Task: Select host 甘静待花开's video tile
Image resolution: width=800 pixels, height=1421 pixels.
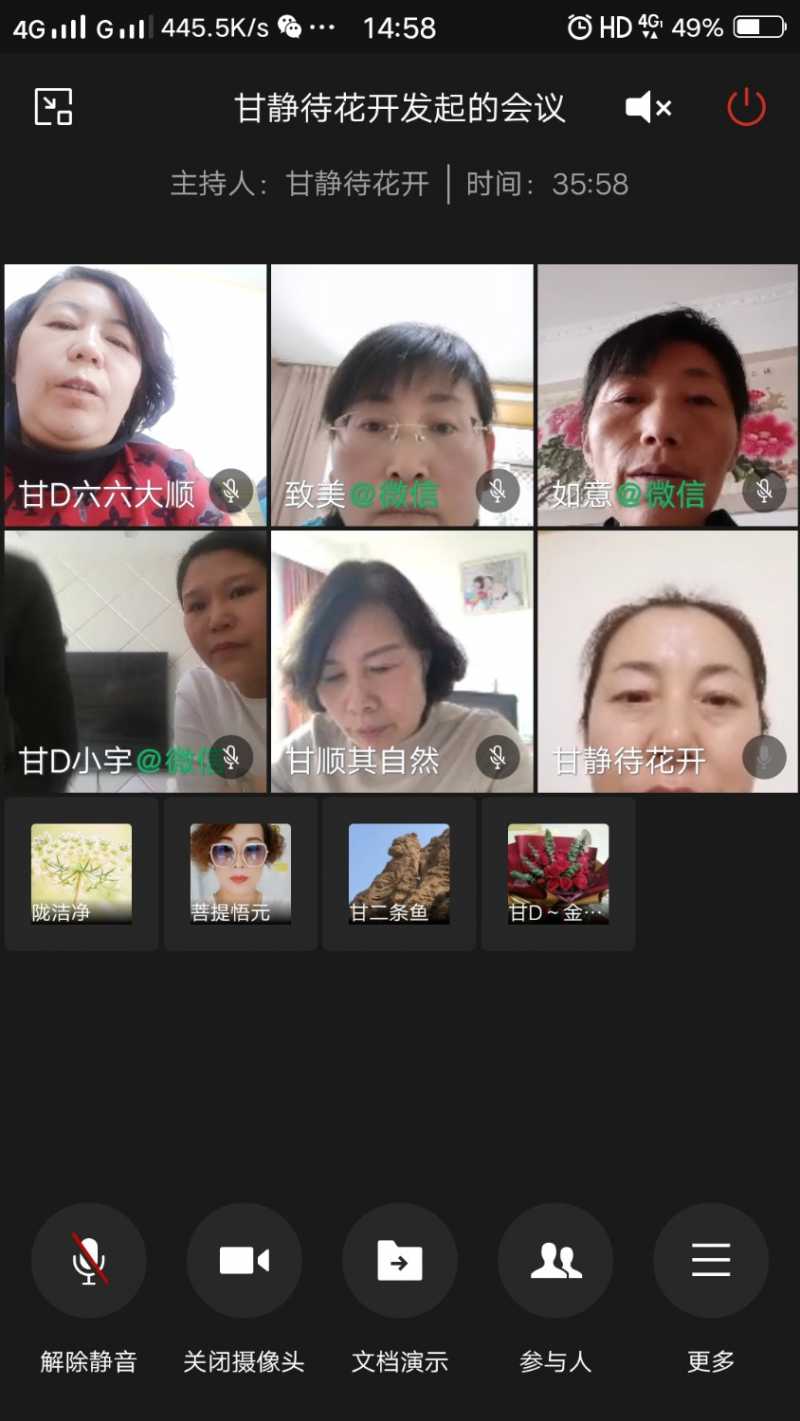Action: (668, 661)
